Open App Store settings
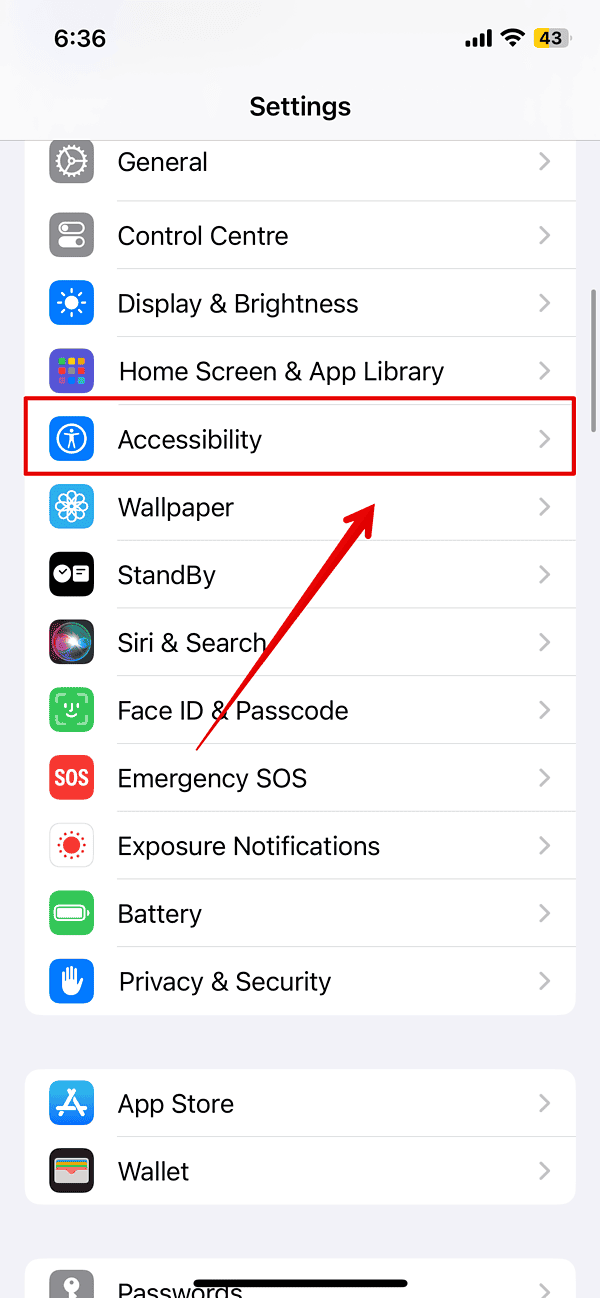Screen dimensions: 600x1298 300,1103
